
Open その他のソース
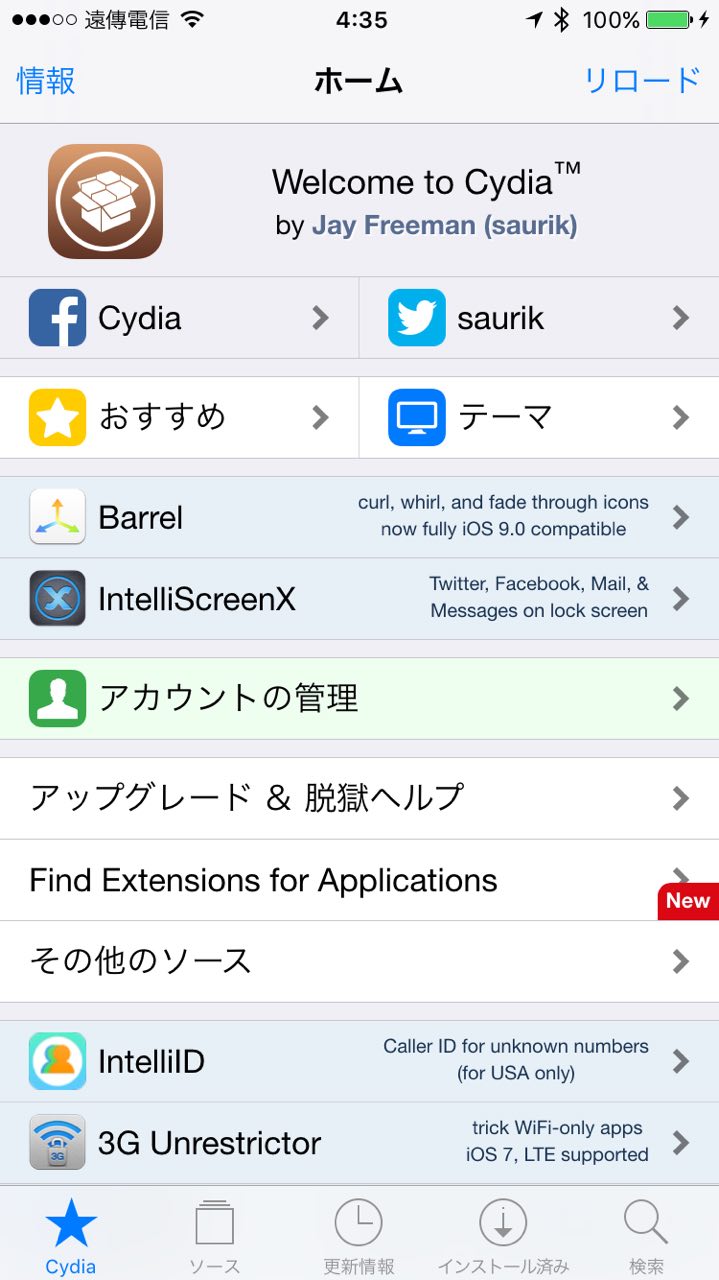click(x=359, y=961)
